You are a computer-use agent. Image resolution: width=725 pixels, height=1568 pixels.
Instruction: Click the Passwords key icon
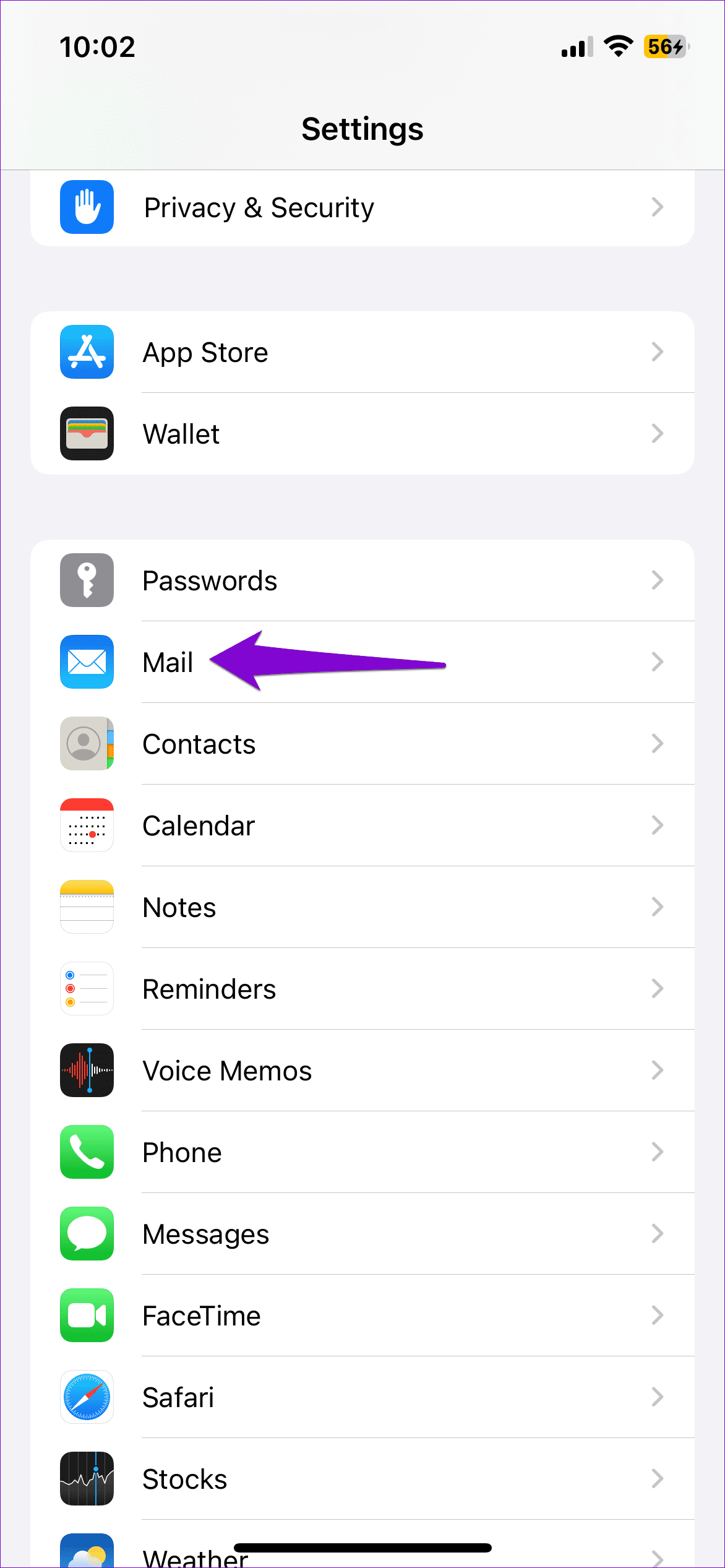click(x=87, y=580)
